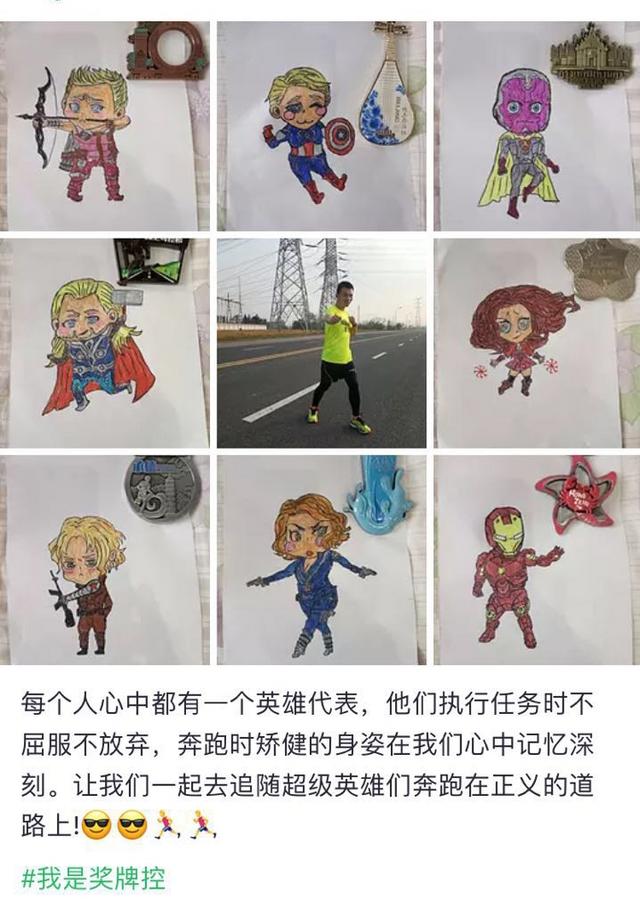Open the #我是奖牌控 hashtag topic
The width and height of the screenshot is (640, 908).
(93, 879)
